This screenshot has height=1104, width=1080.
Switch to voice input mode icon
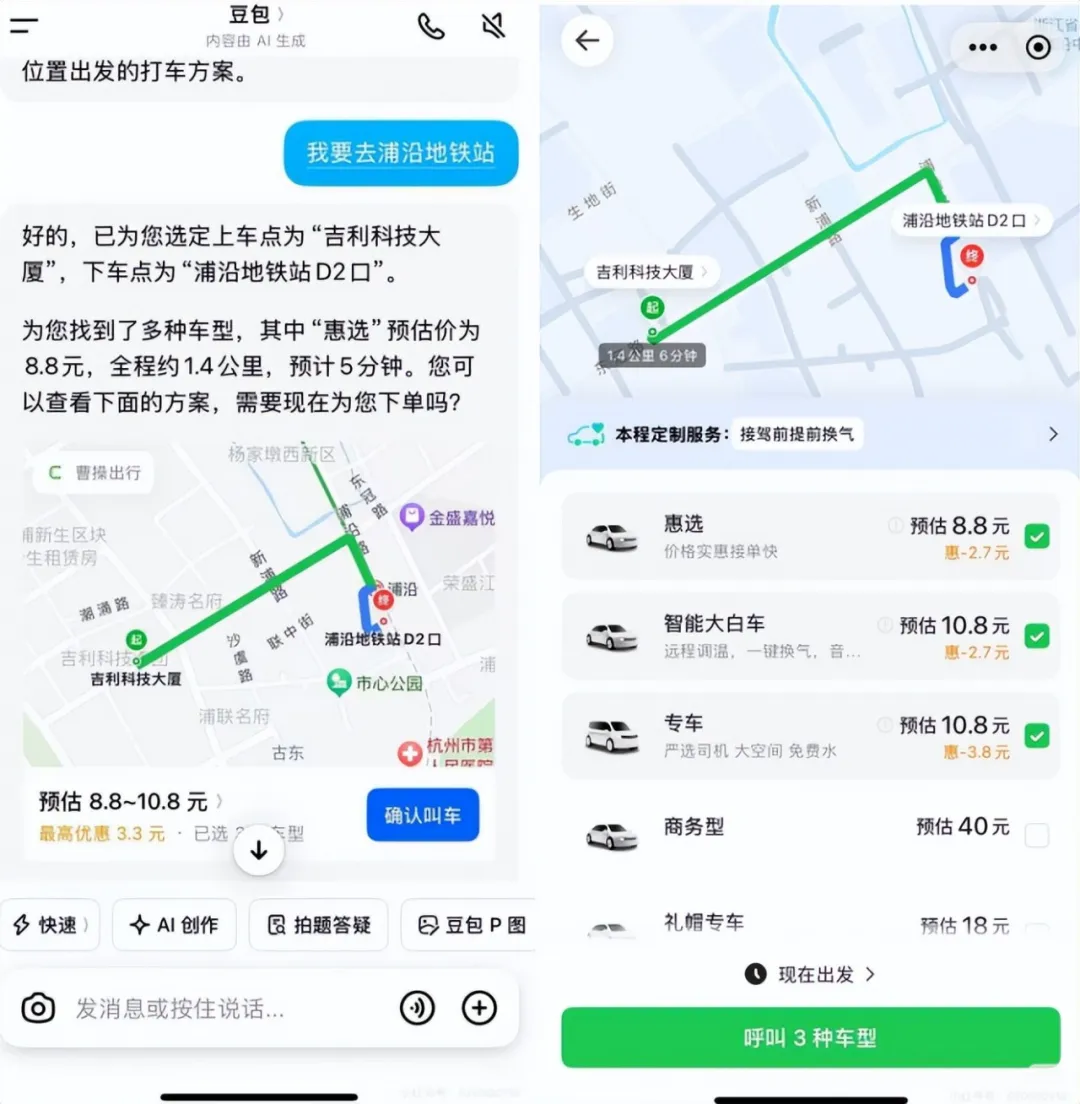[417, 1008]
